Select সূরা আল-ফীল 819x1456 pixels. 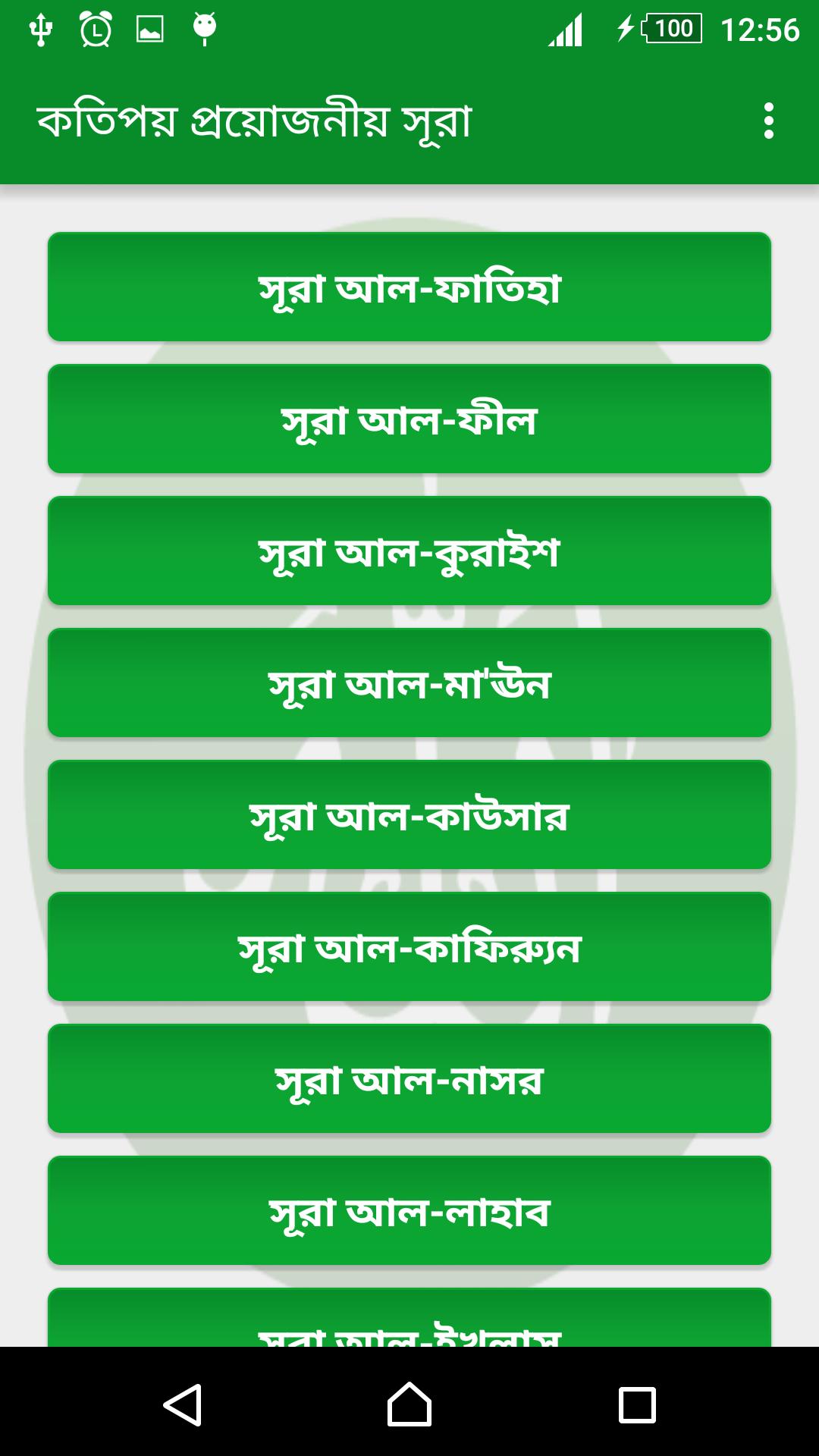click(409, 419)
